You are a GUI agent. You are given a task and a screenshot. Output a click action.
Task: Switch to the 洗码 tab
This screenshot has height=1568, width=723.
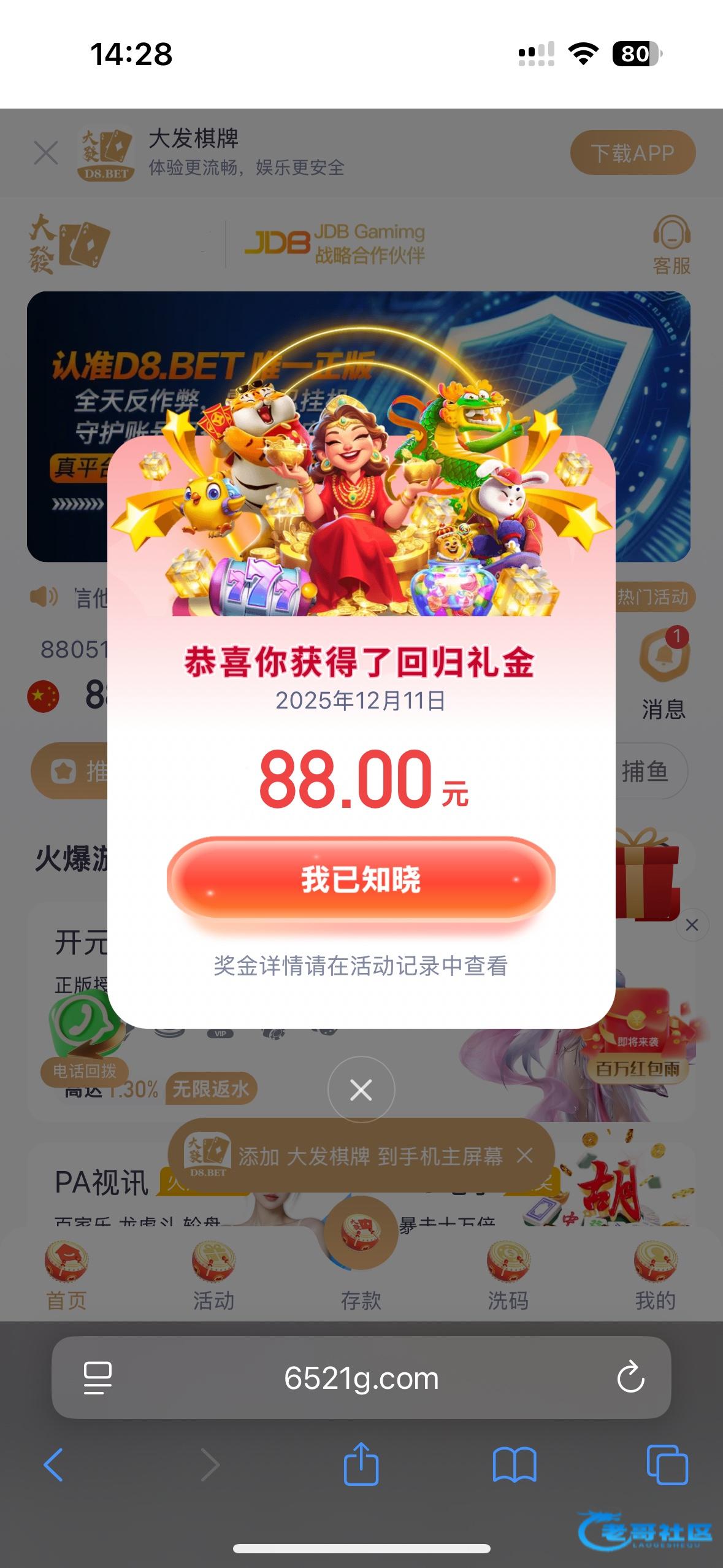coord(508,1276)
